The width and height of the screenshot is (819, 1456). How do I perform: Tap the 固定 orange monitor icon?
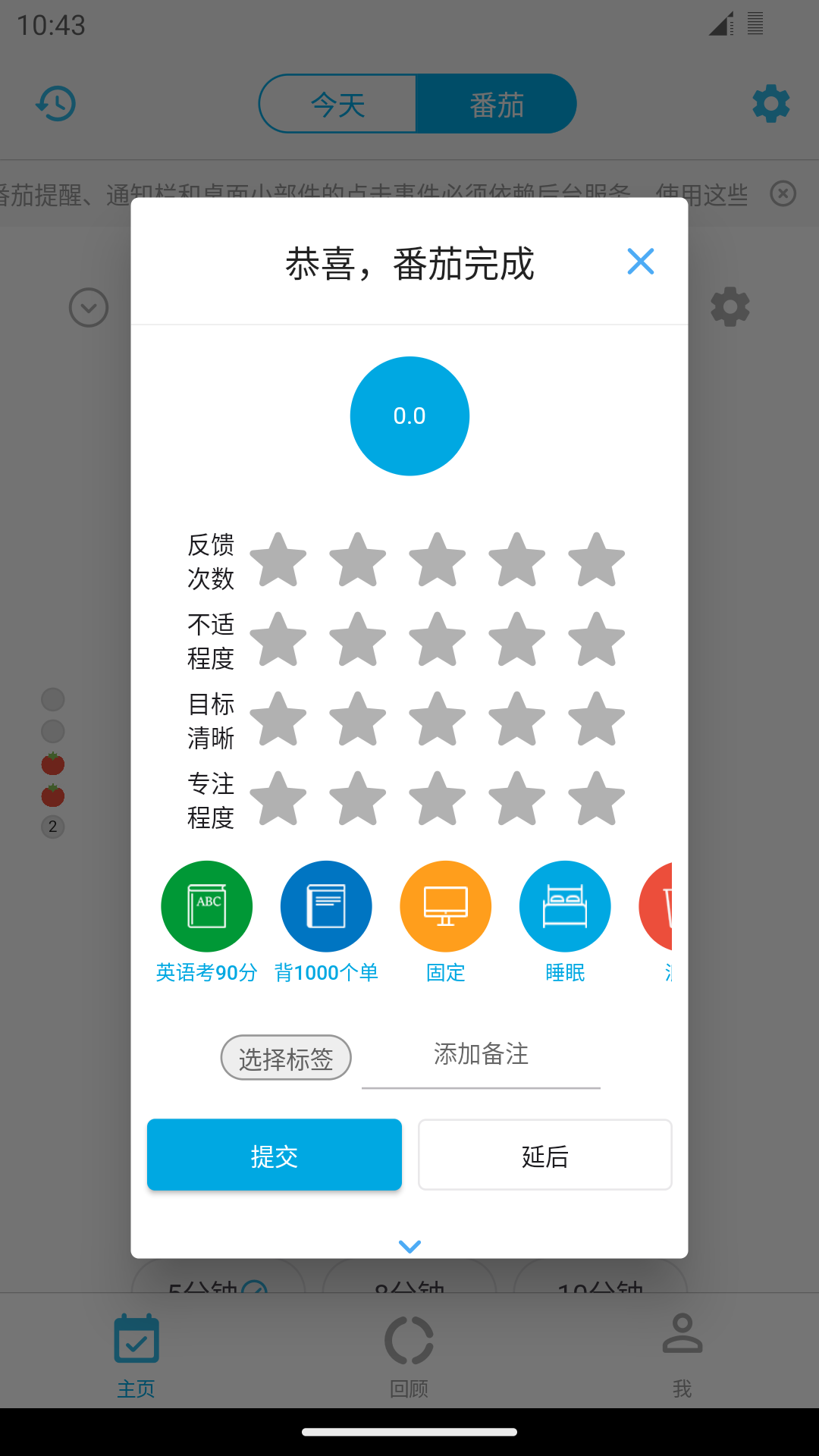click(x=445, y=905)
